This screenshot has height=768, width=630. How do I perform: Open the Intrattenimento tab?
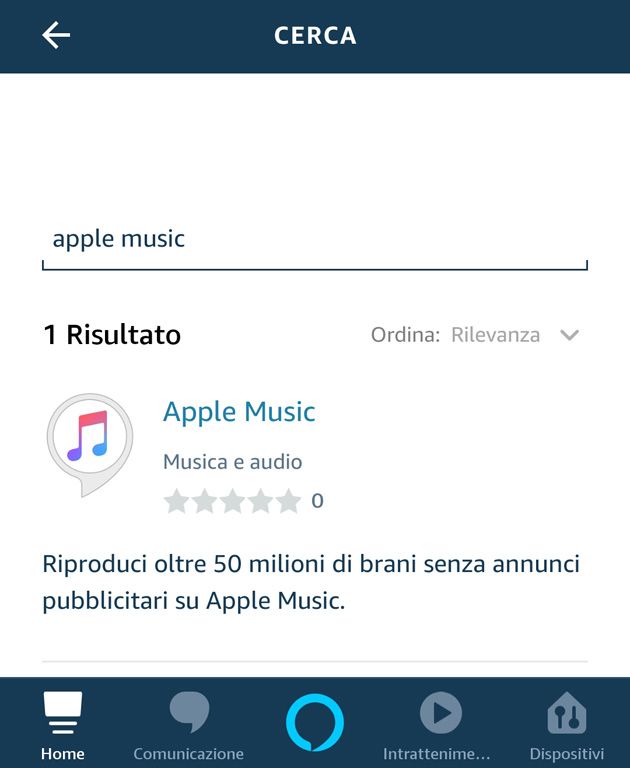(x=439, y=725)
